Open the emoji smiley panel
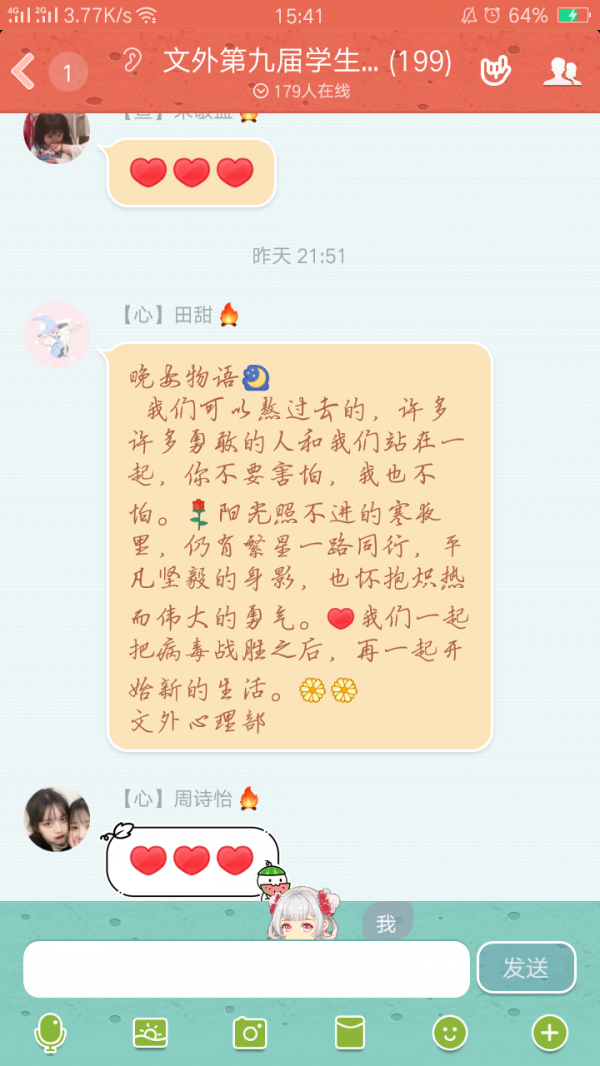This screenshot has width=600, height=1066. [450, 1032]
